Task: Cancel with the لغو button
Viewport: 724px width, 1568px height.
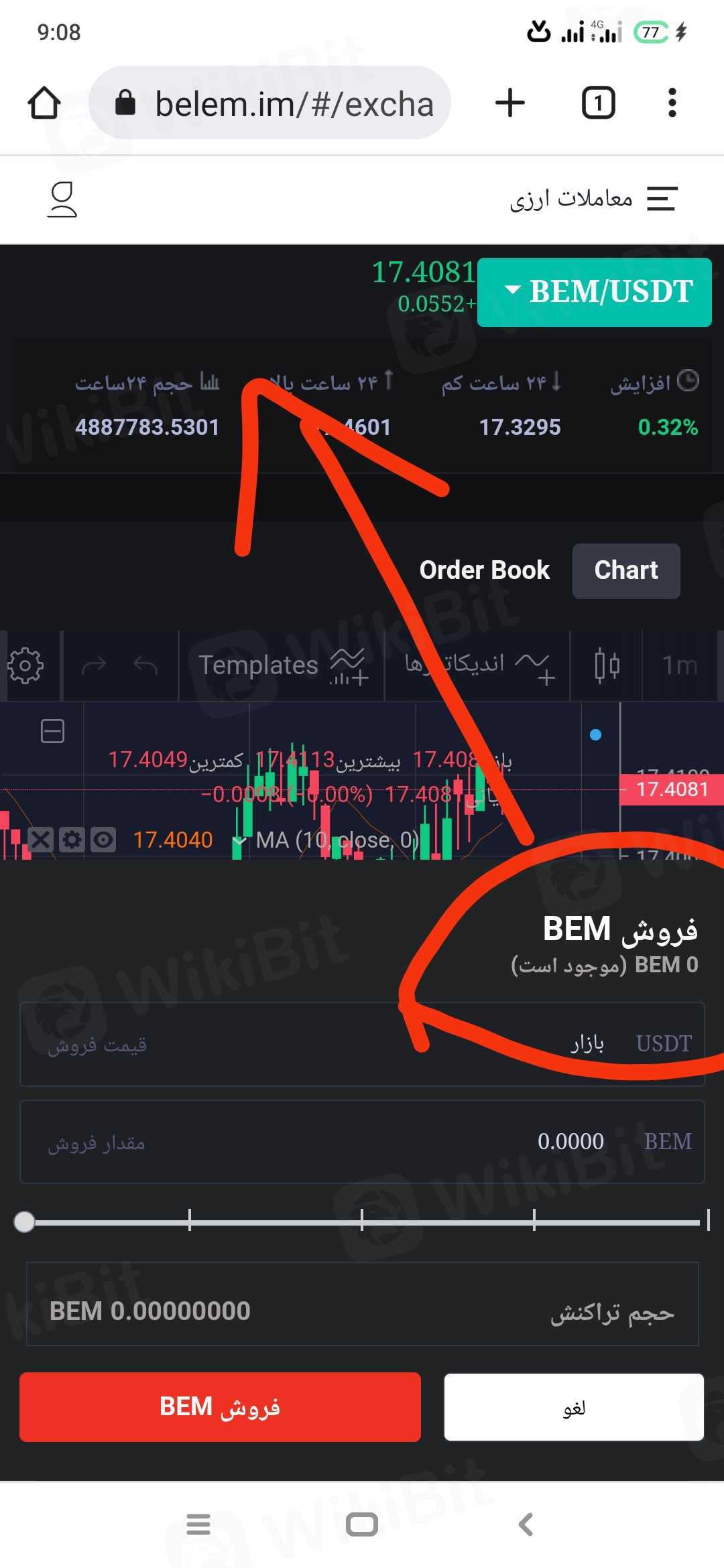Action: point(574,1407)
